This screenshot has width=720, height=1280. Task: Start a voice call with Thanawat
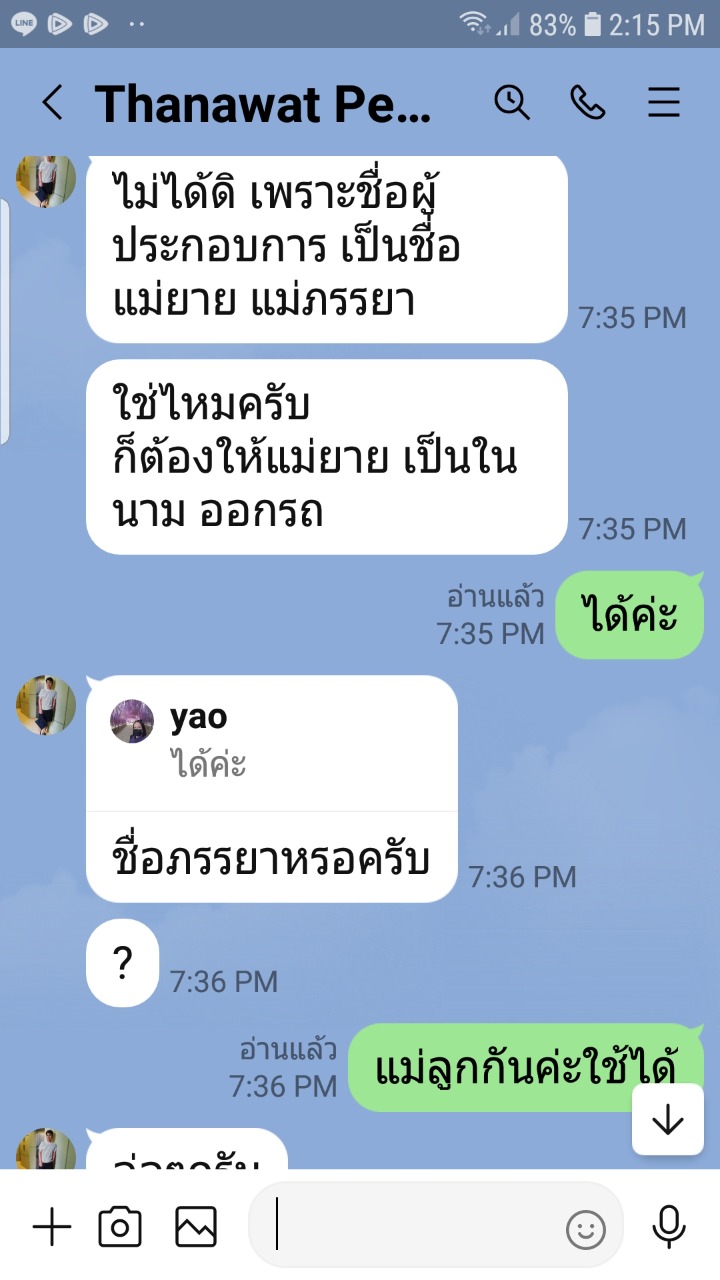(588, 103)
